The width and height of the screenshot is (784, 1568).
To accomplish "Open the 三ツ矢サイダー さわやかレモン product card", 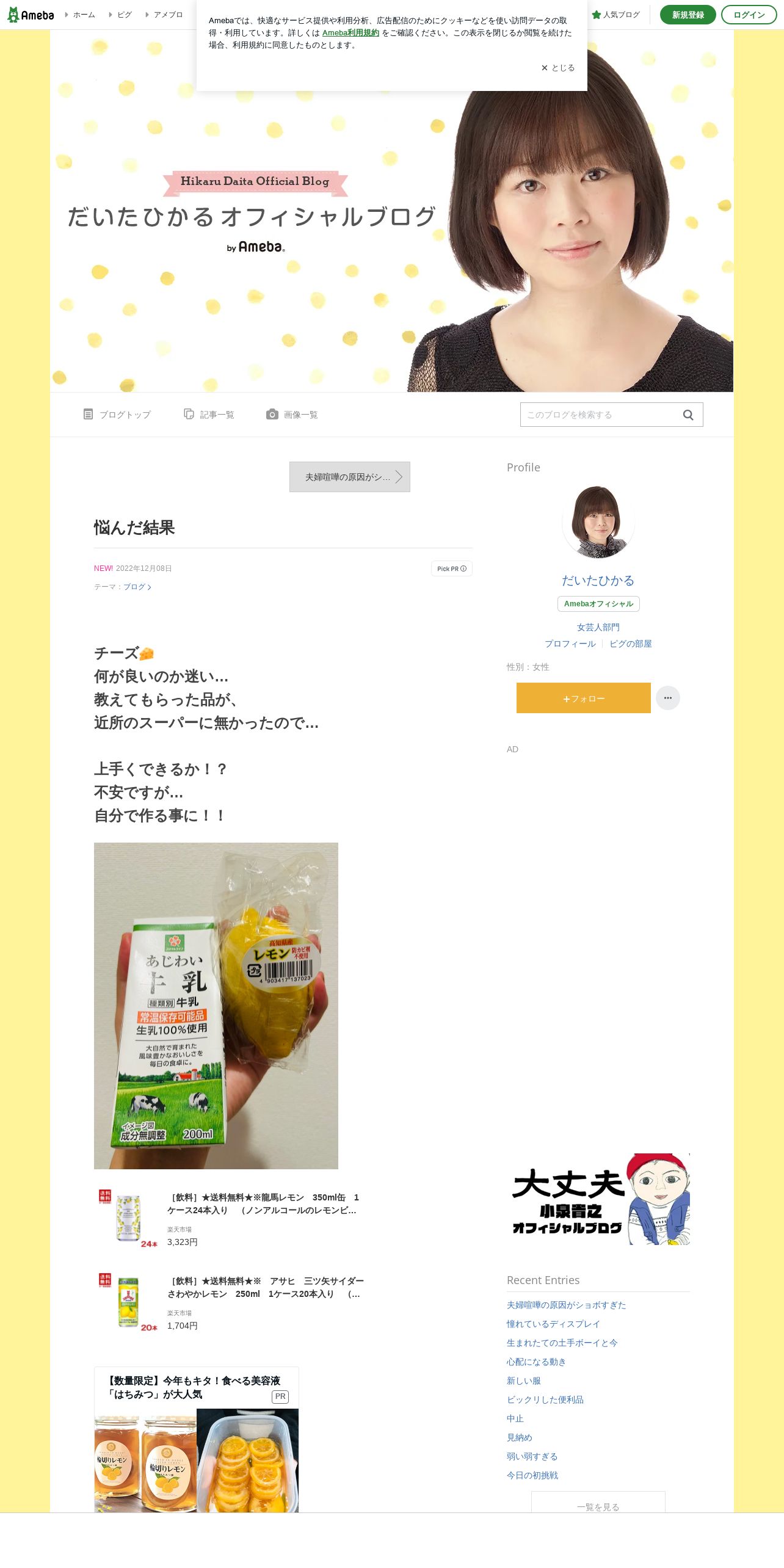I will coord(231,1302).
